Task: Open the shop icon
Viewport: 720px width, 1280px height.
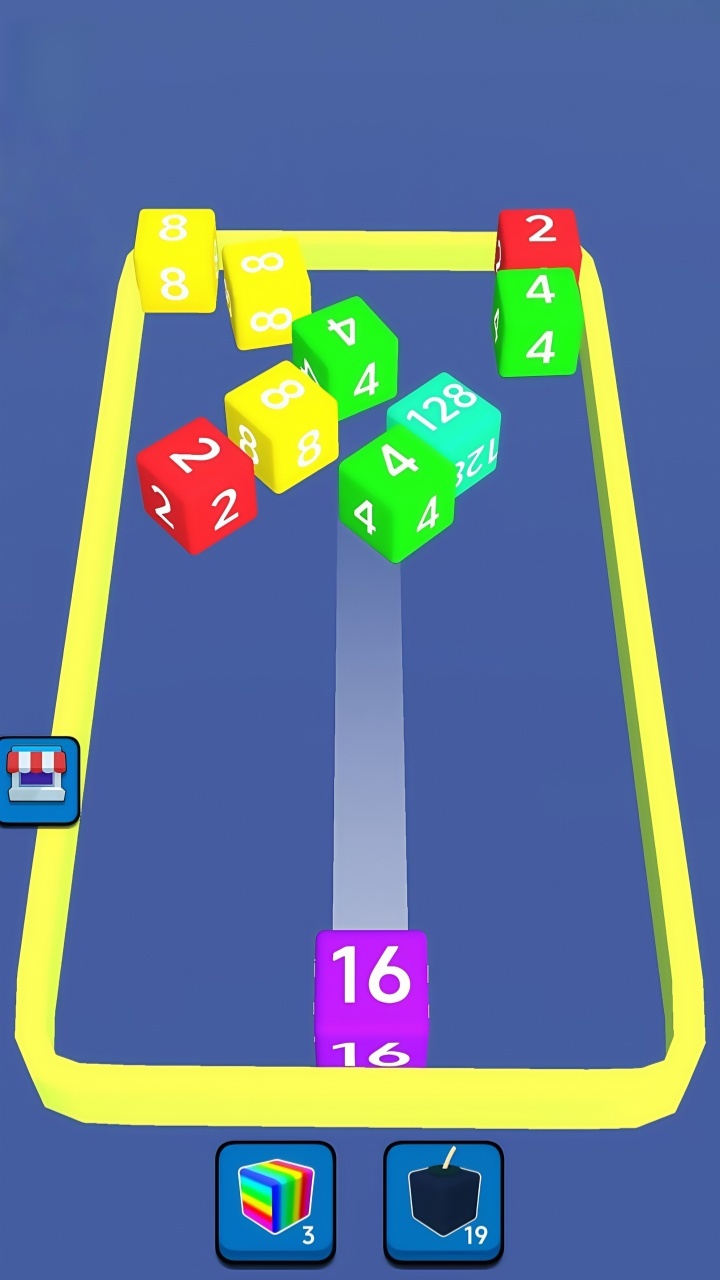Action: [38, 781]
